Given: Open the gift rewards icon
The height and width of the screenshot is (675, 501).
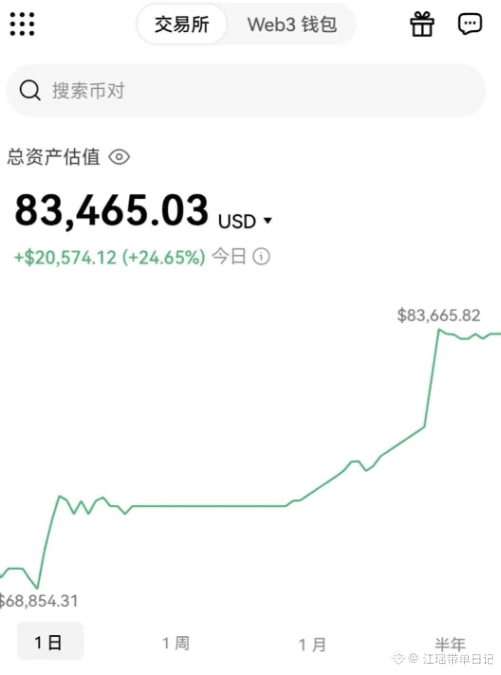Looking at the screenshot, I should click(x=422, y=24).
